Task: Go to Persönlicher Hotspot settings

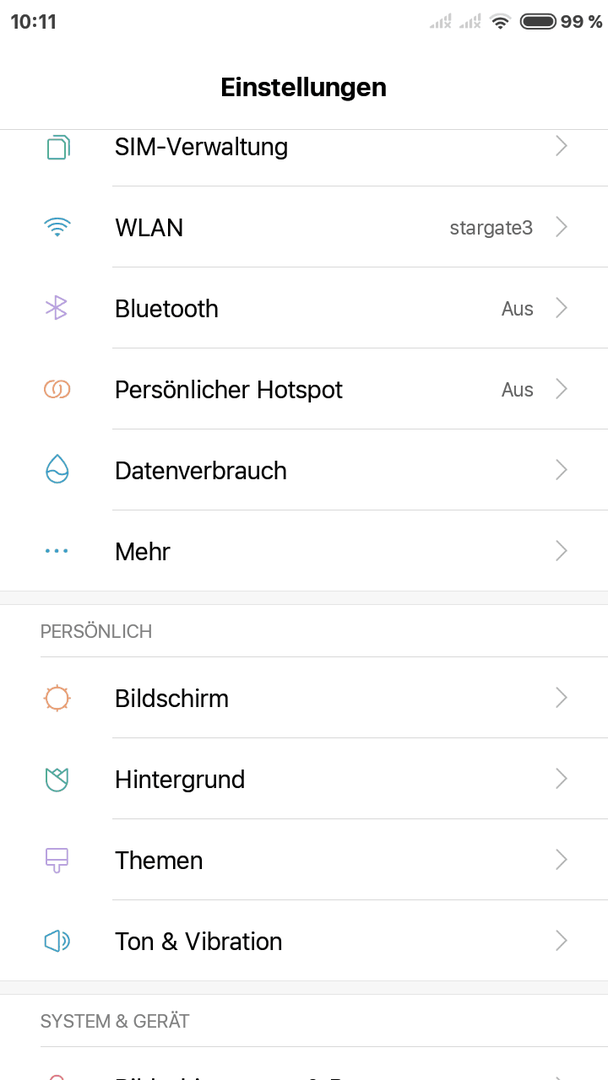Action: (304, 389)
